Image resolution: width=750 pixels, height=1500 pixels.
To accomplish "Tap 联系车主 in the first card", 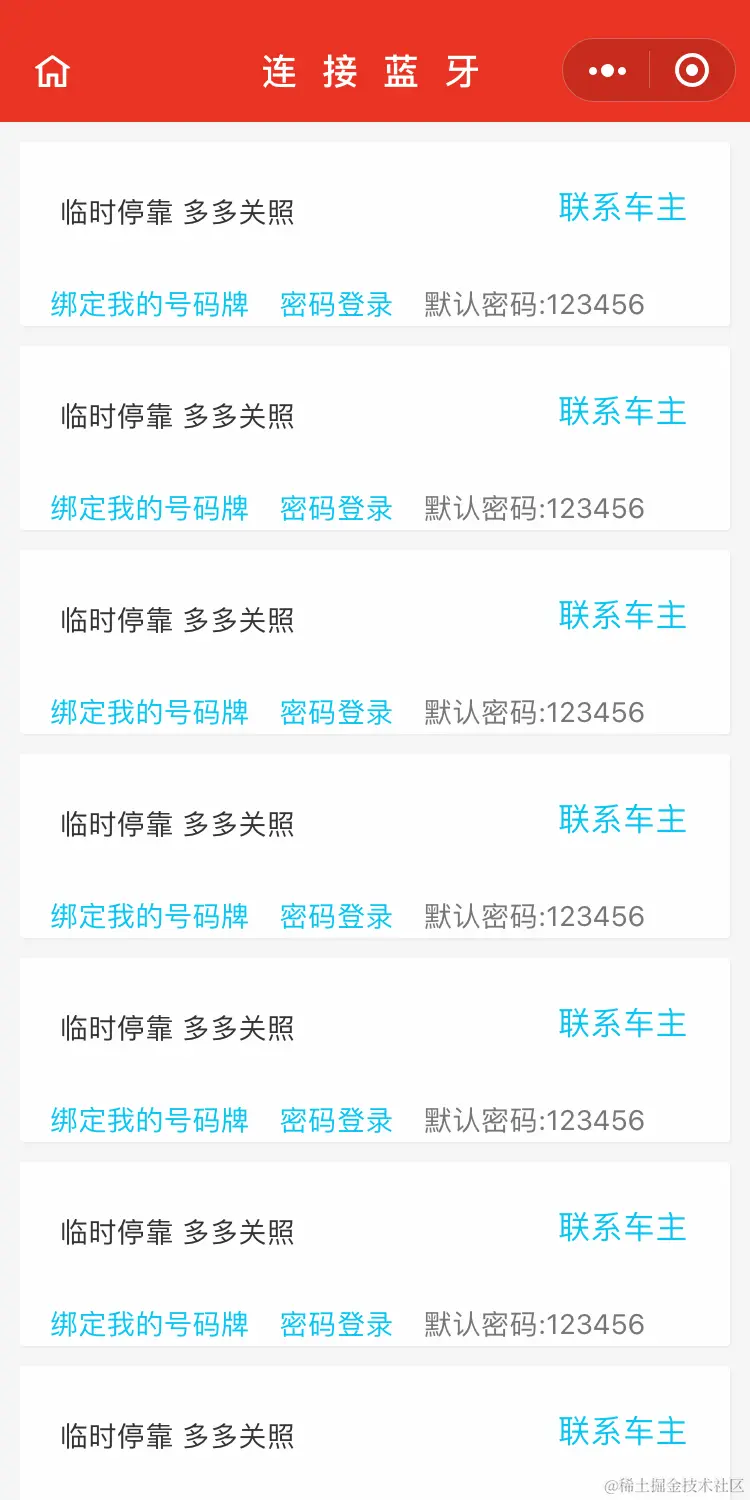I will [622, 208].
